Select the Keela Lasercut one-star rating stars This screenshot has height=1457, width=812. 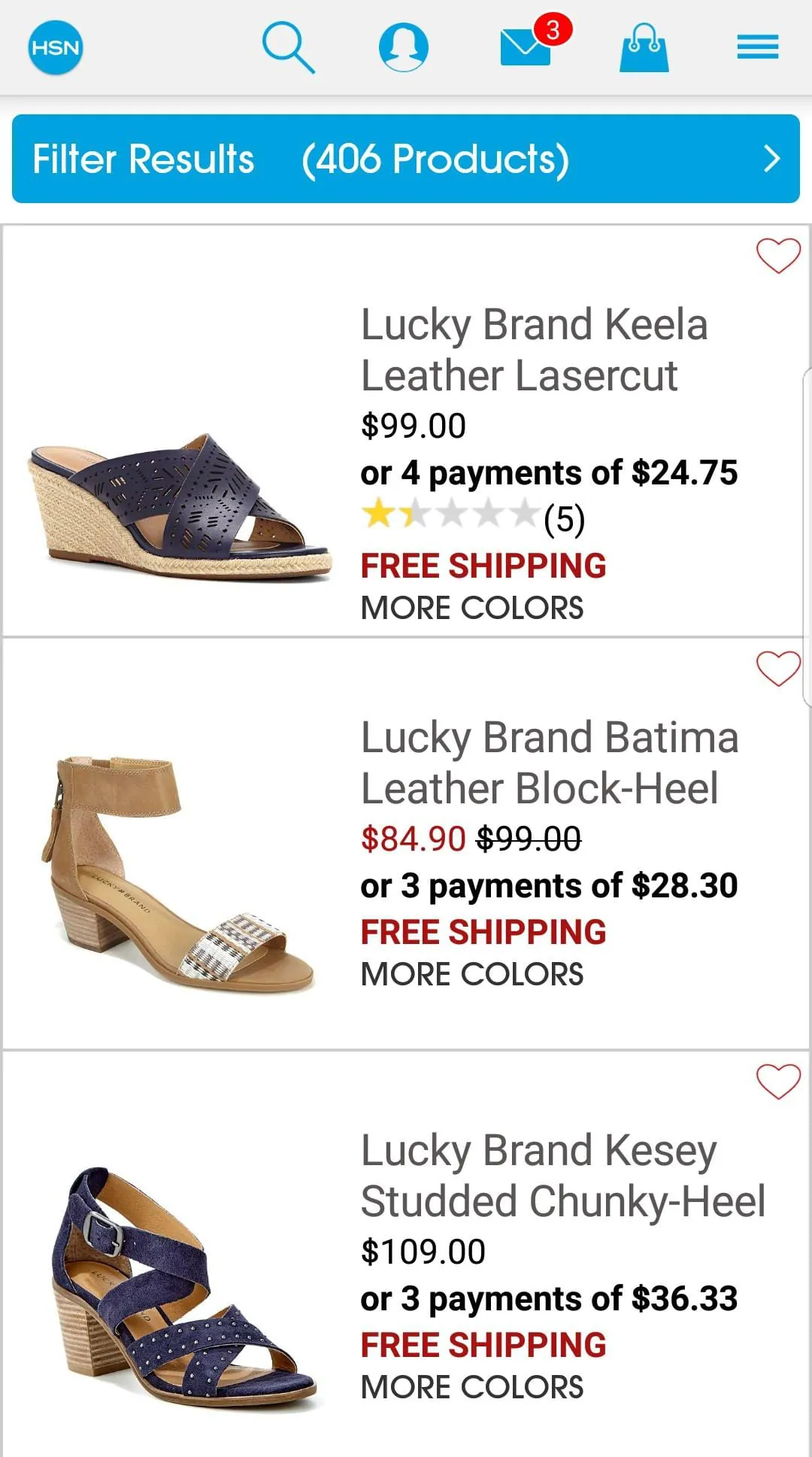pyautogui.click(x=447, y=516)
